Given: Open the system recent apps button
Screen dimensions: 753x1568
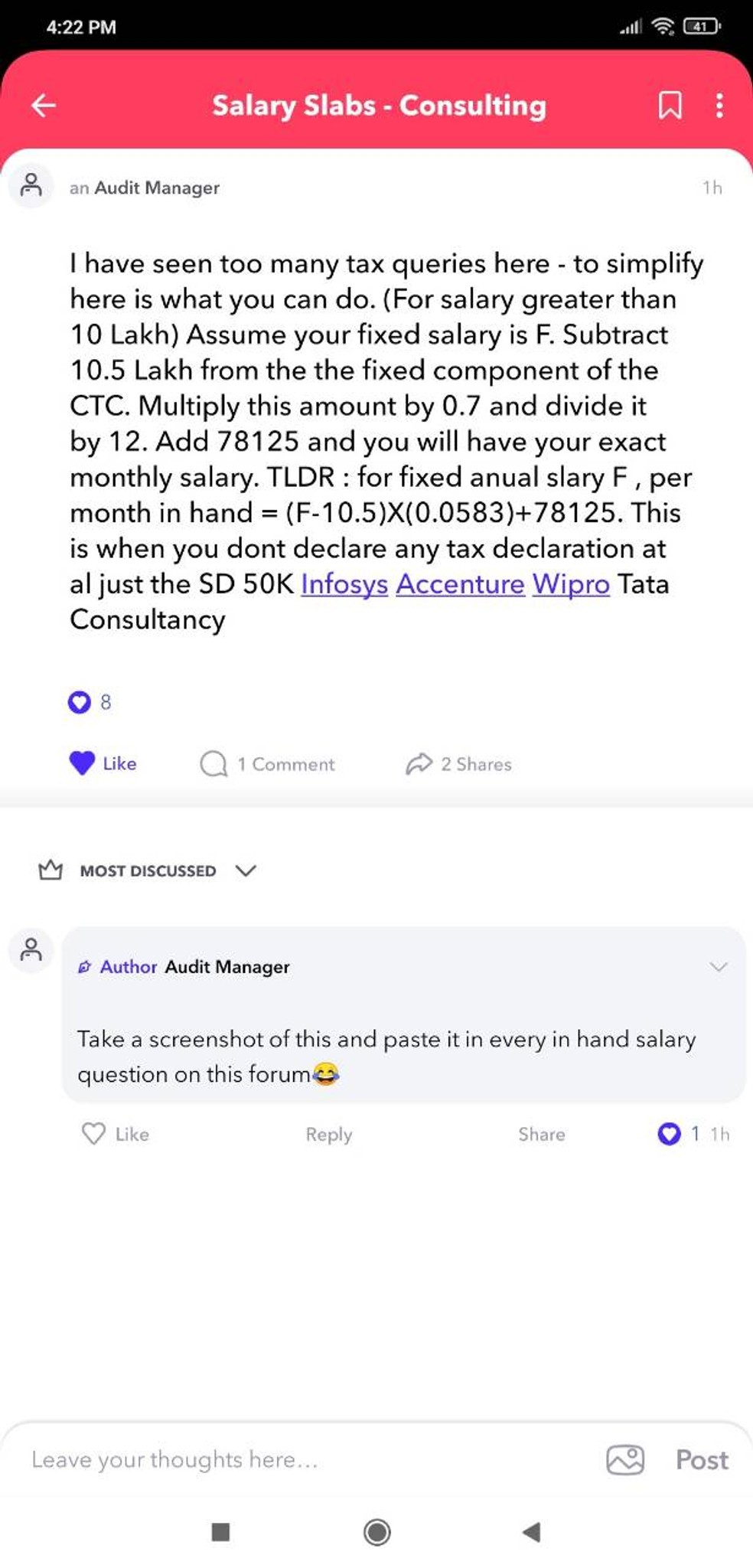Looking at the screenshot, I should 220,1531.
